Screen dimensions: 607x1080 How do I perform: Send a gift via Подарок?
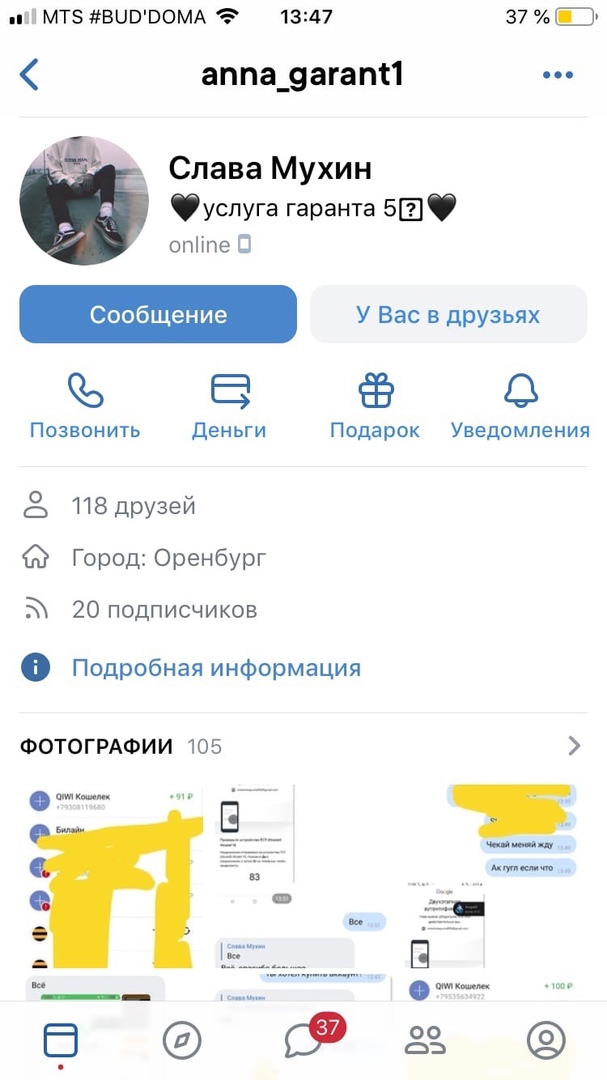(x=375, y=407)
